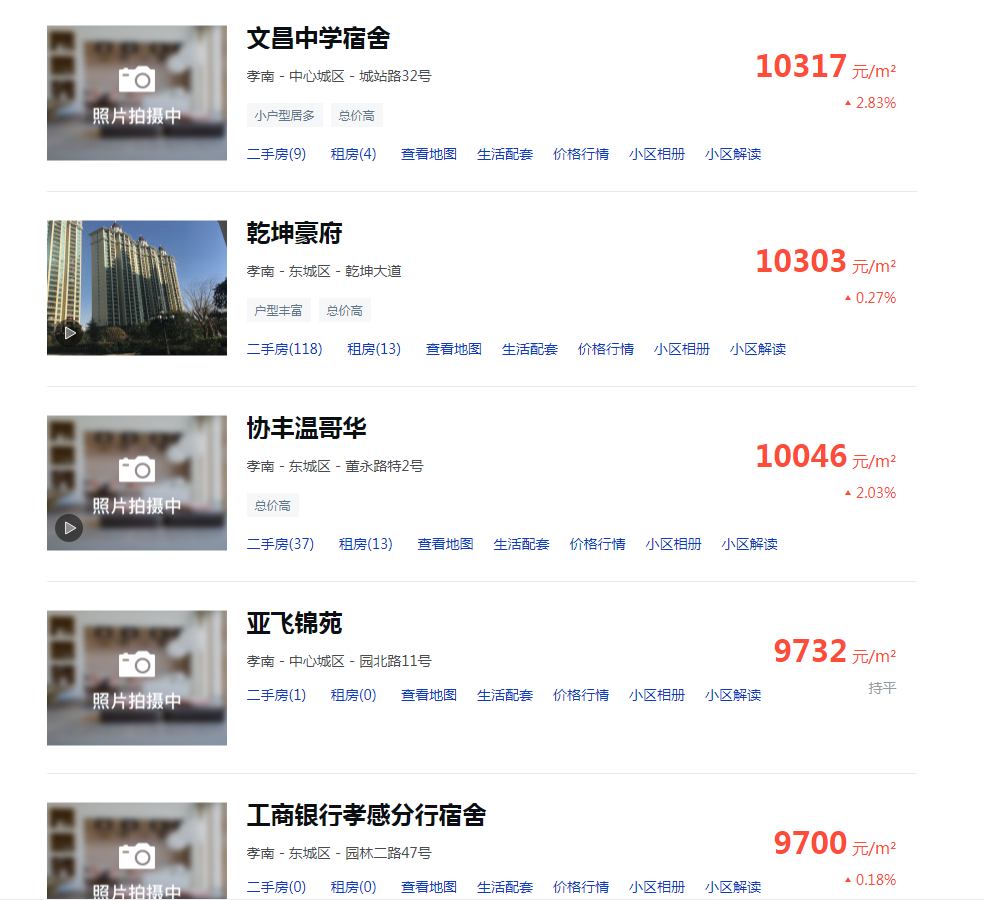Open 租房(4) listings for 文昌中学宿舍

pyautogui.click(x=353, y=154)
